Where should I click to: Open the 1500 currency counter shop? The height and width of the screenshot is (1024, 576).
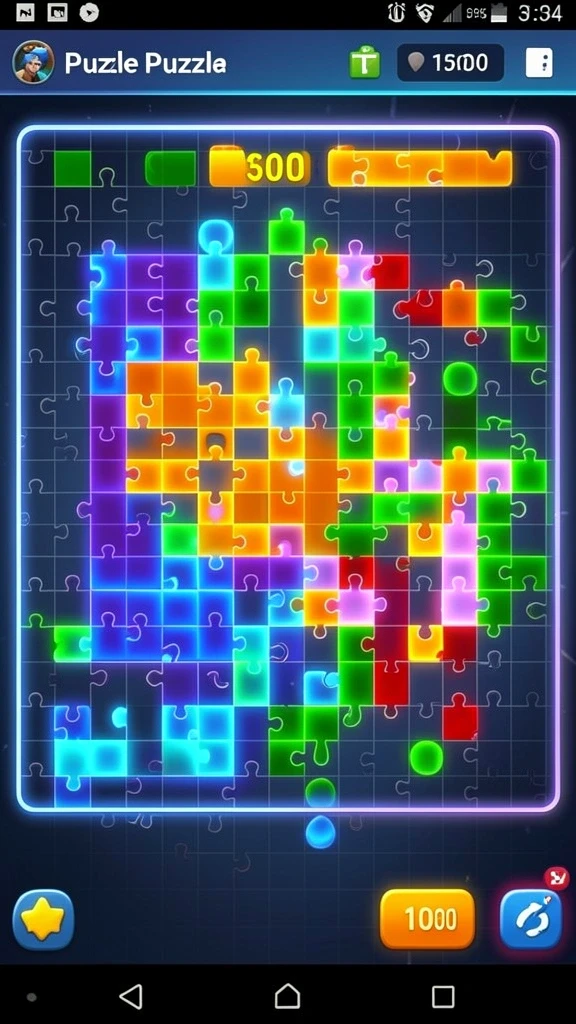451,63
